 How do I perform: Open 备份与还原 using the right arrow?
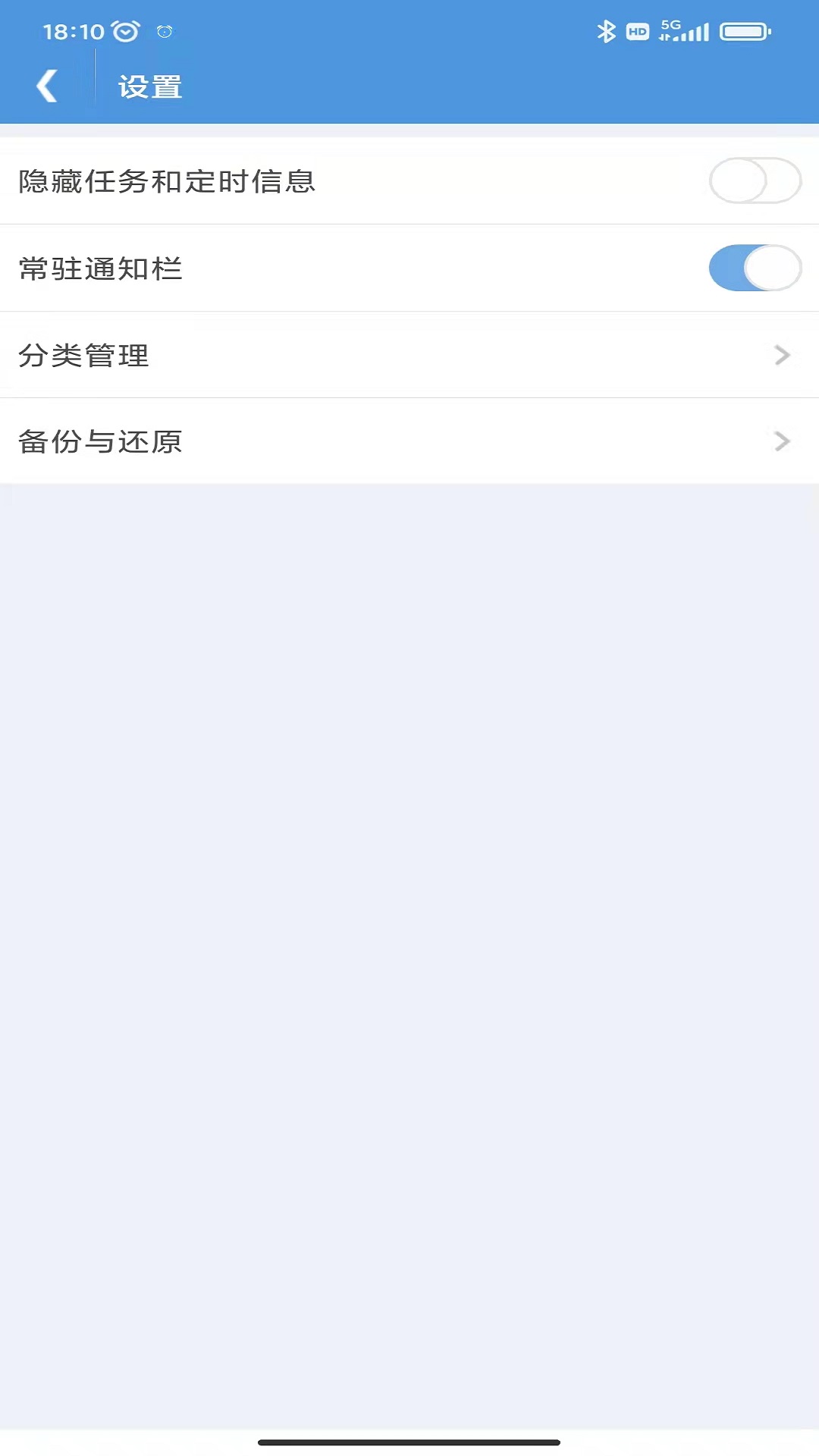click(x=781, y=441)
